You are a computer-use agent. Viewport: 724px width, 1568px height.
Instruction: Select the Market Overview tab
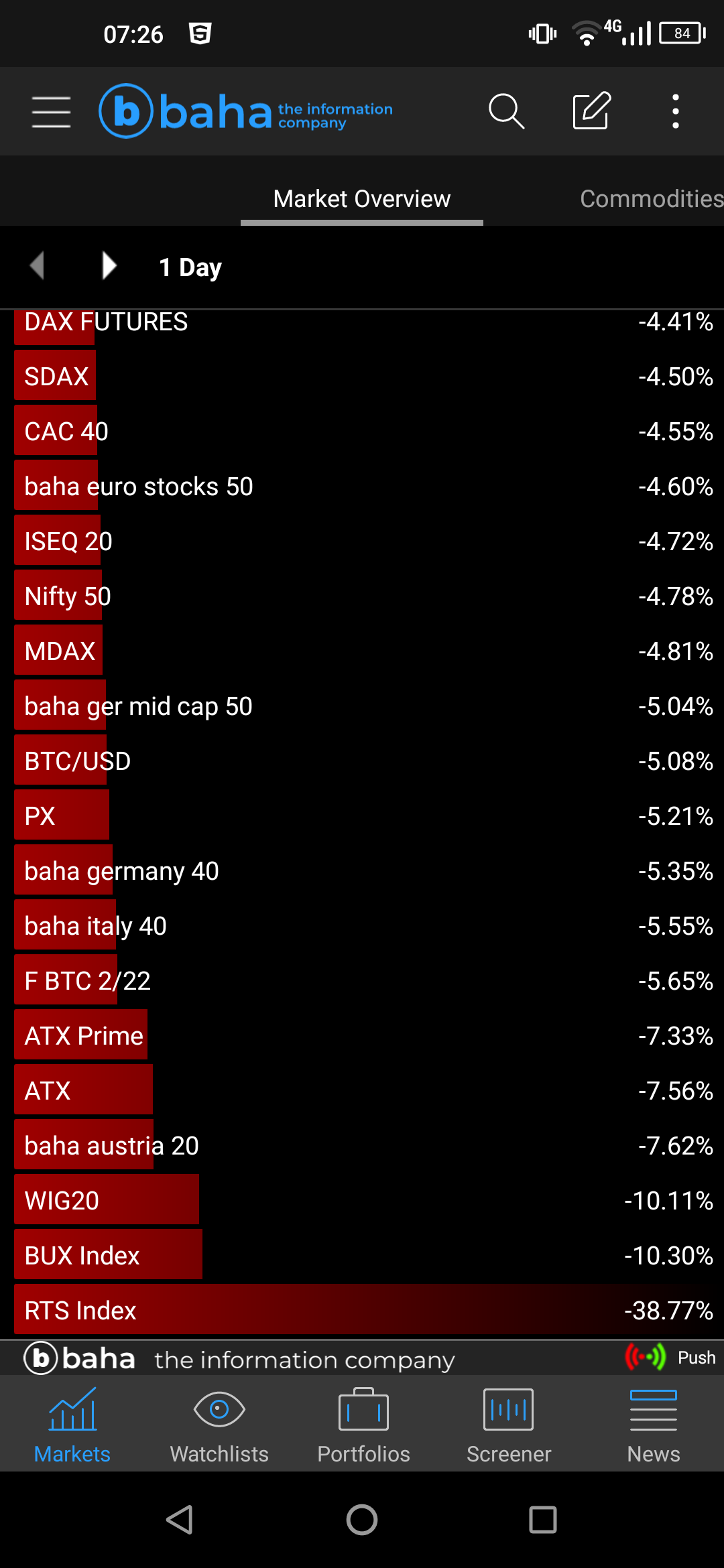(362, 199)
